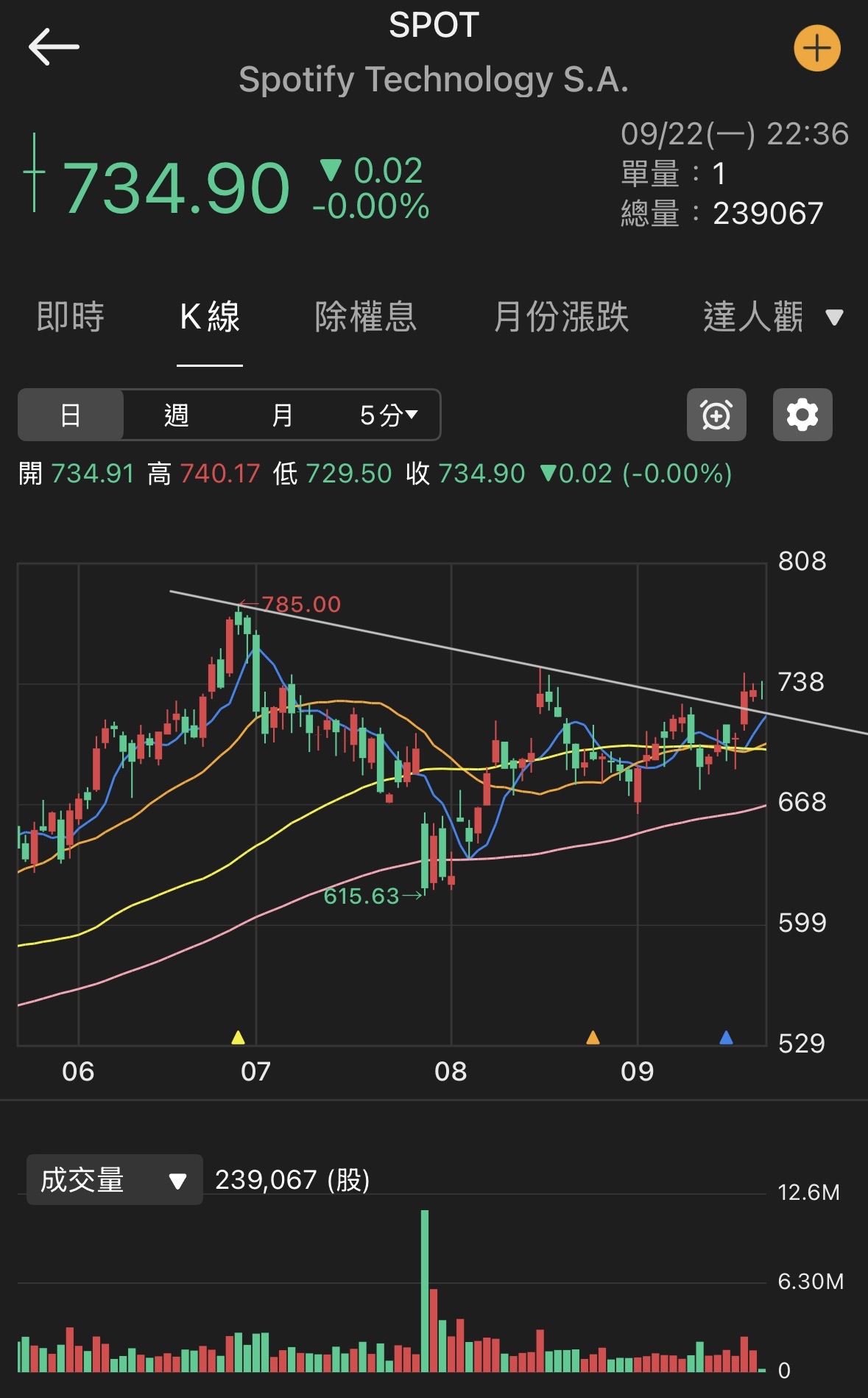Switch chart to 月 interval
868x1398 pixels.
[283, 415]
